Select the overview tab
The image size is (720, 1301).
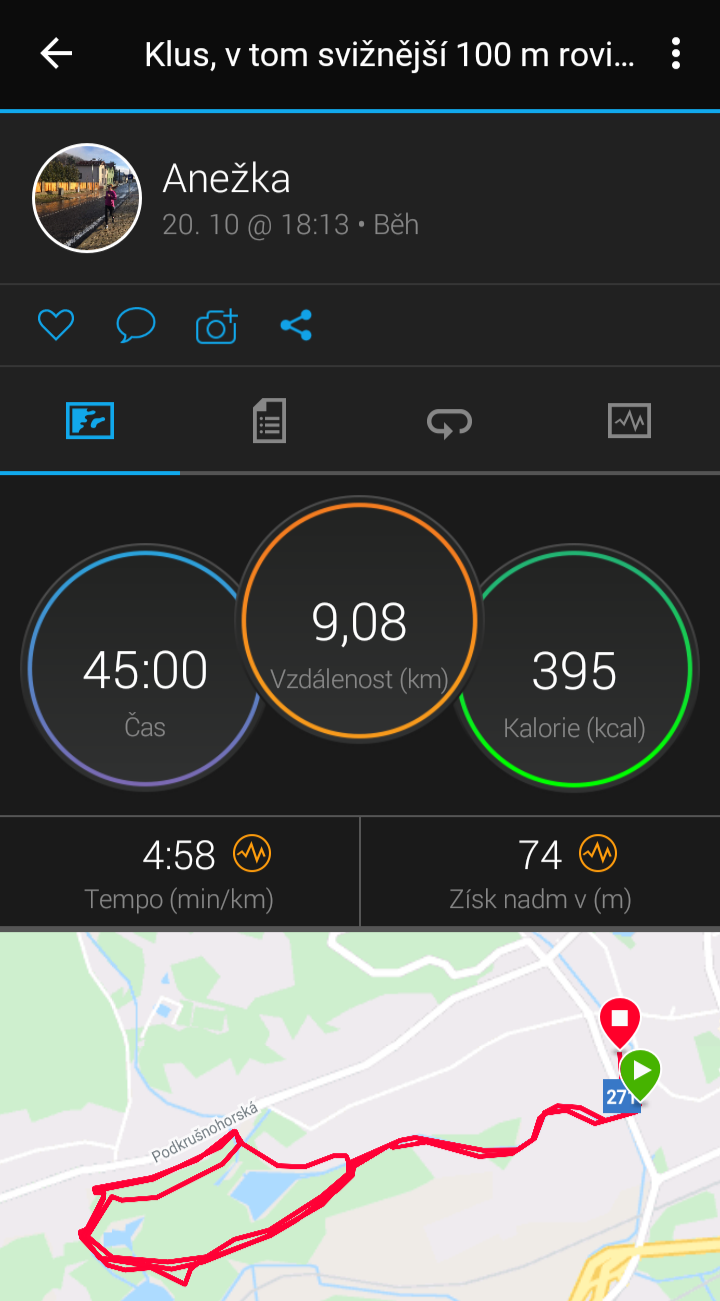[x=90, y=421]
